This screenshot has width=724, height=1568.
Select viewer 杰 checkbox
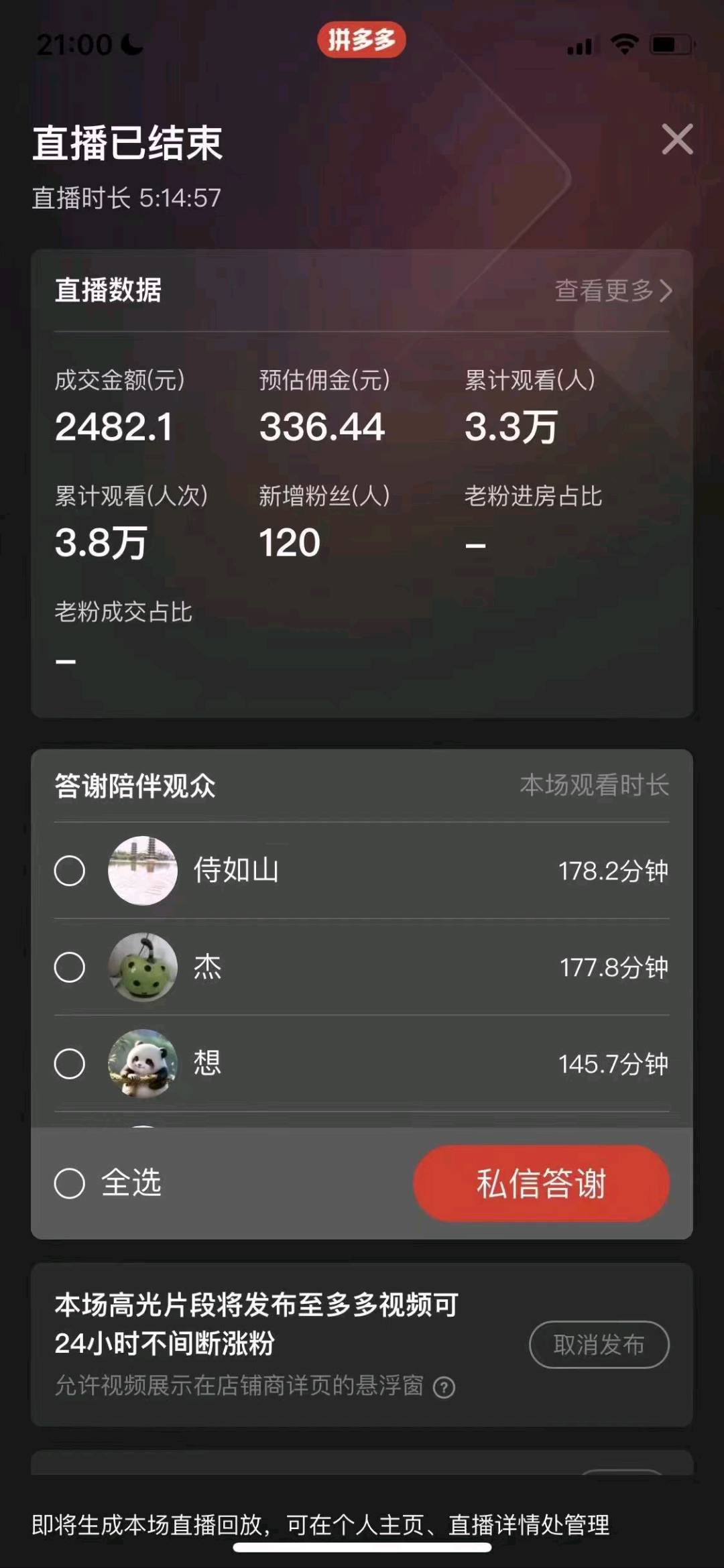coord(70,967)
